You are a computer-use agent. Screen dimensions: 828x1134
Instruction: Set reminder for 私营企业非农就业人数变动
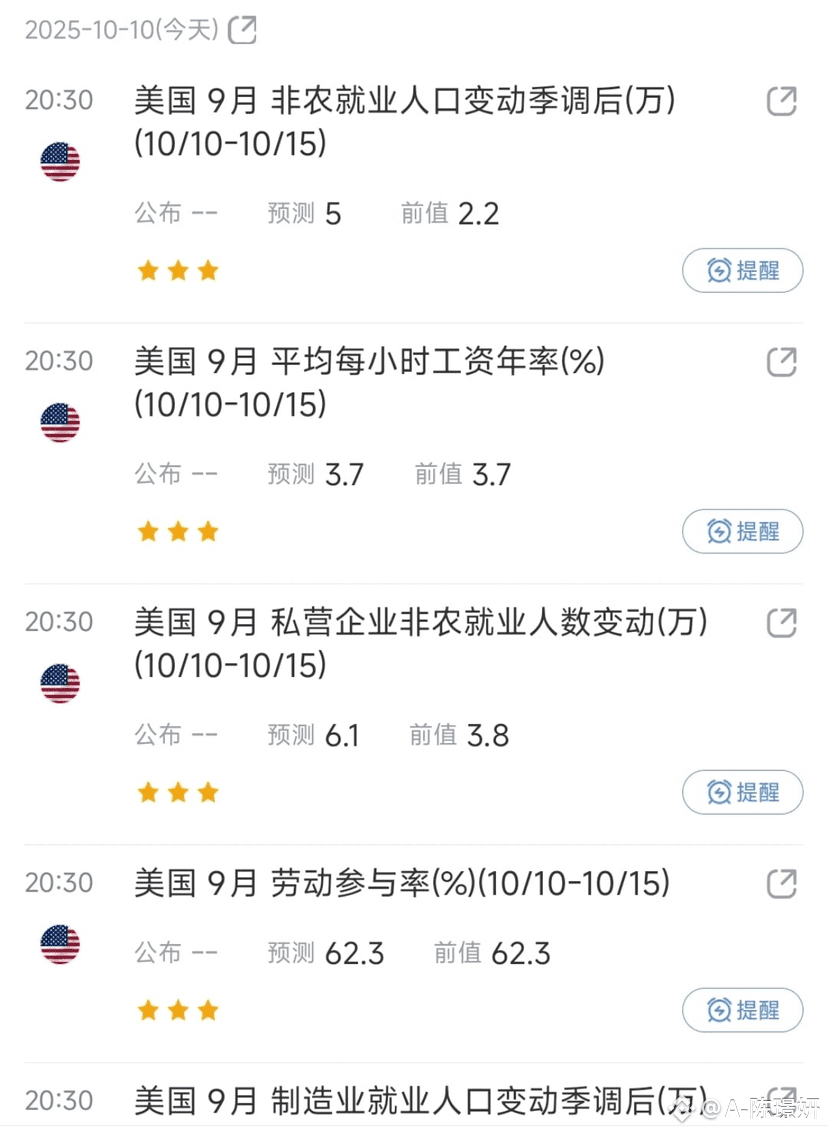click(x=742, y=792)
